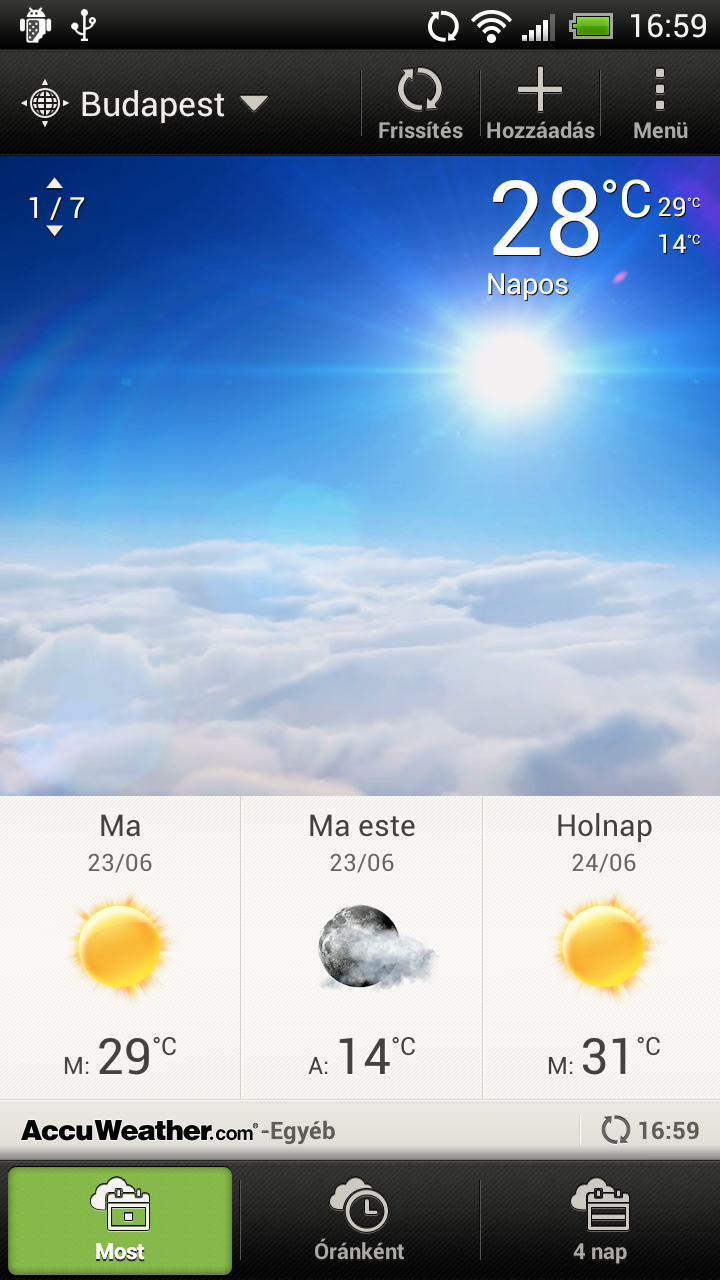
Task: Open the Menü overflow options
Action: (660, 103)
